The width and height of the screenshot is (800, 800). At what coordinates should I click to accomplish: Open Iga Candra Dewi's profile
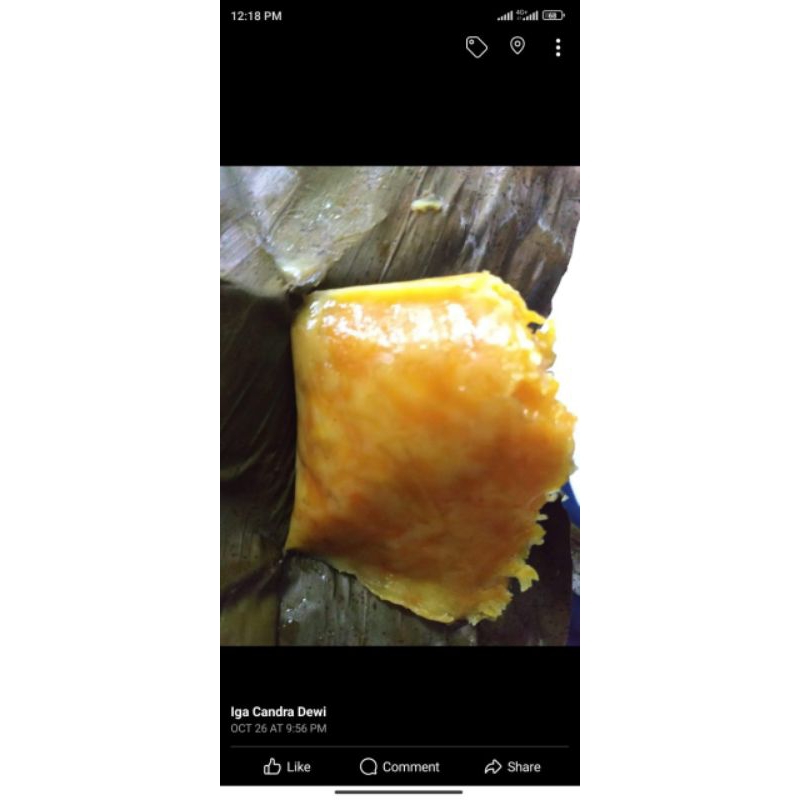(278, 712)
